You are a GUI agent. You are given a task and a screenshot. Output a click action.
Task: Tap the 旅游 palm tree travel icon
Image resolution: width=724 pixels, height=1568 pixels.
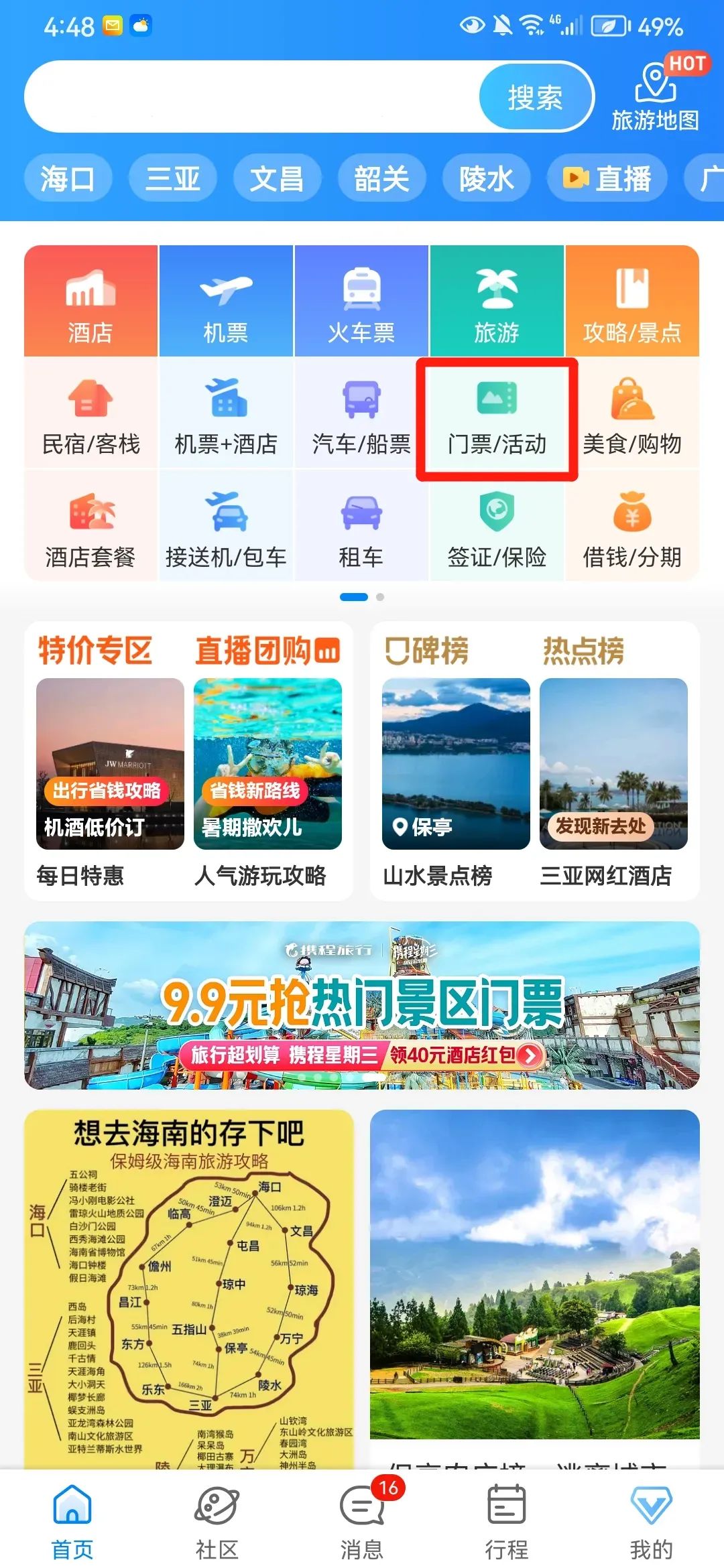496,300
